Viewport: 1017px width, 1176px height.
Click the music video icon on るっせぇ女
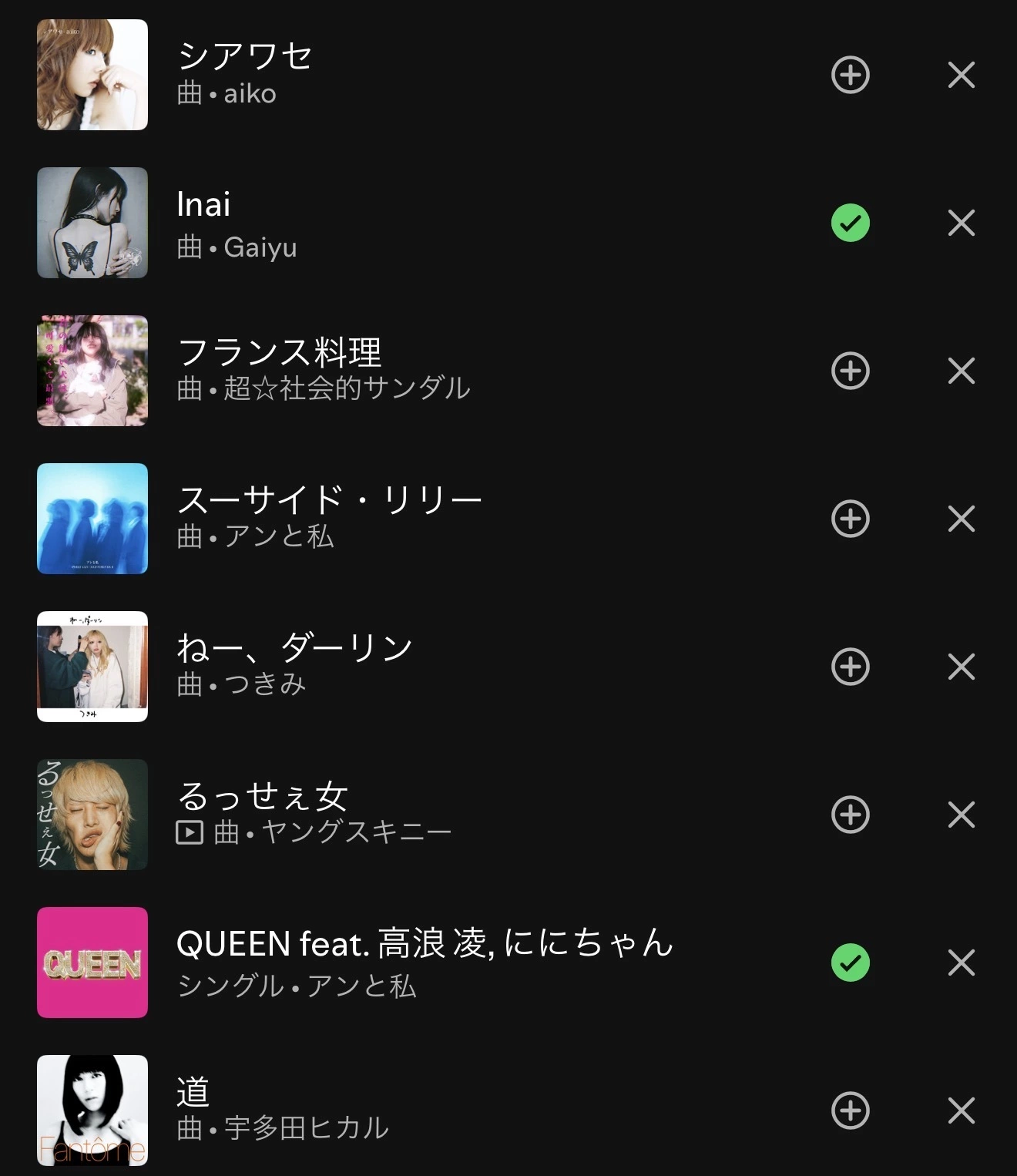pos(191,832)
